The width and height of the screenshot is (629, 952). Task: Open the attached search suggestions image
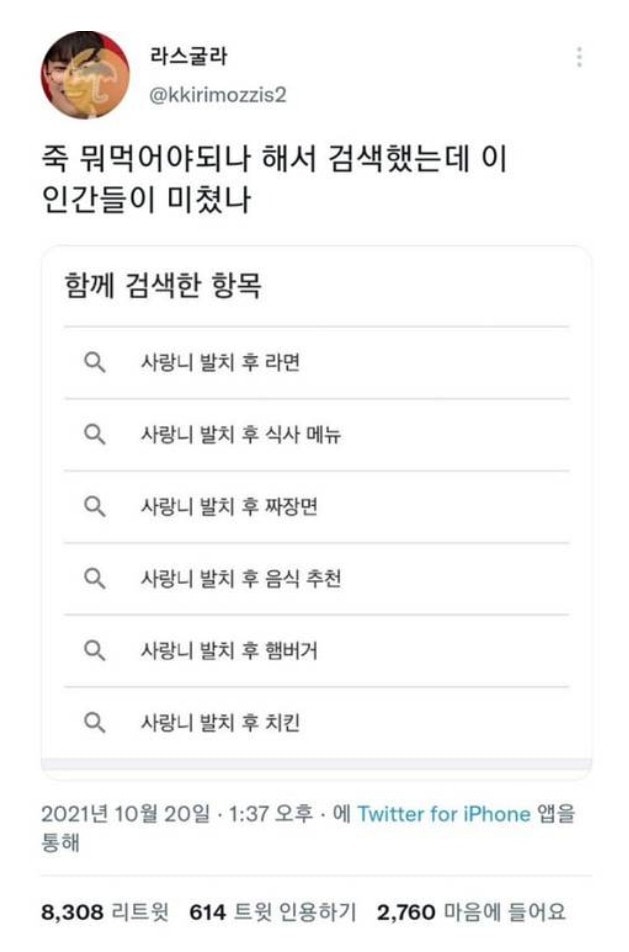point(316,512)
